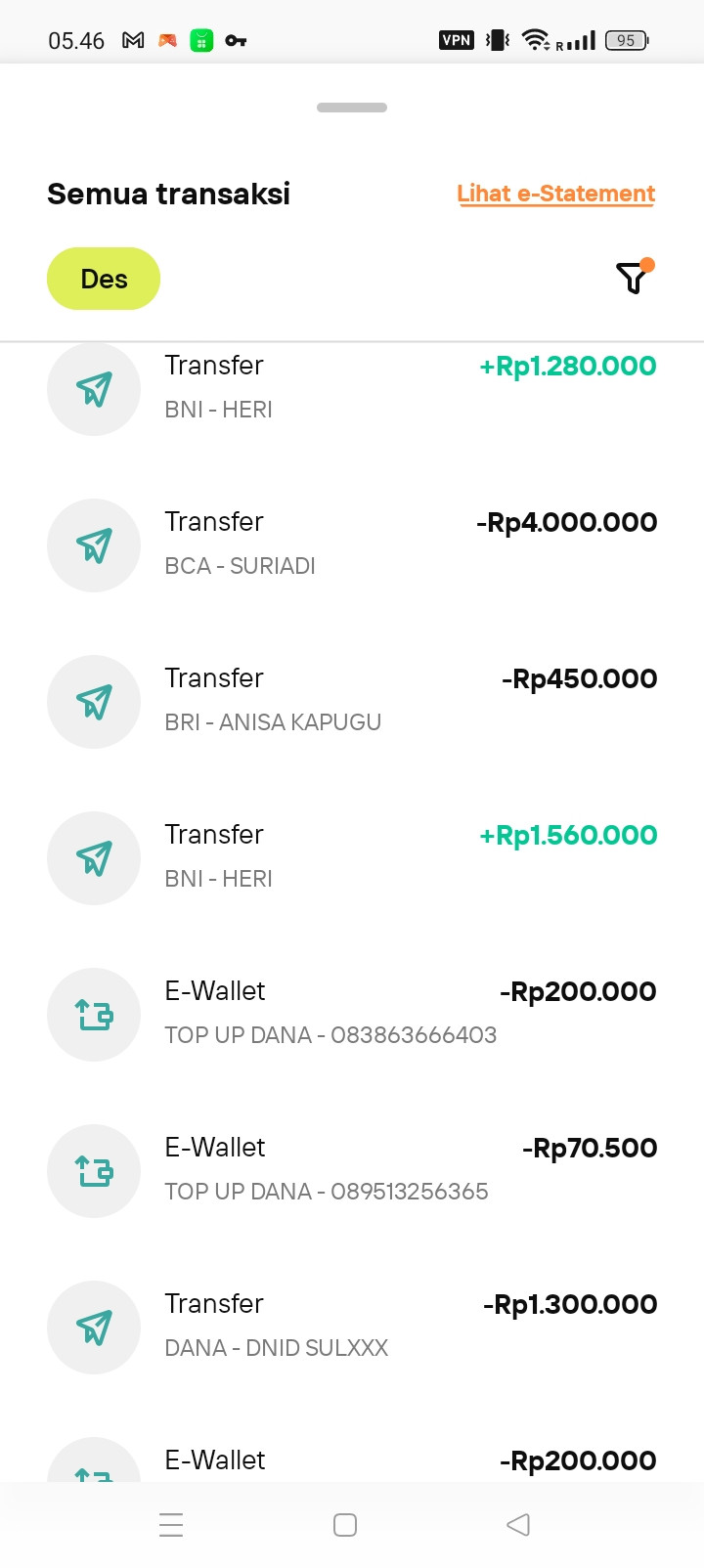View the BCA - SURIADI transfer details
The width and height of the screenshot is (704, 1568).
[352, 544]
